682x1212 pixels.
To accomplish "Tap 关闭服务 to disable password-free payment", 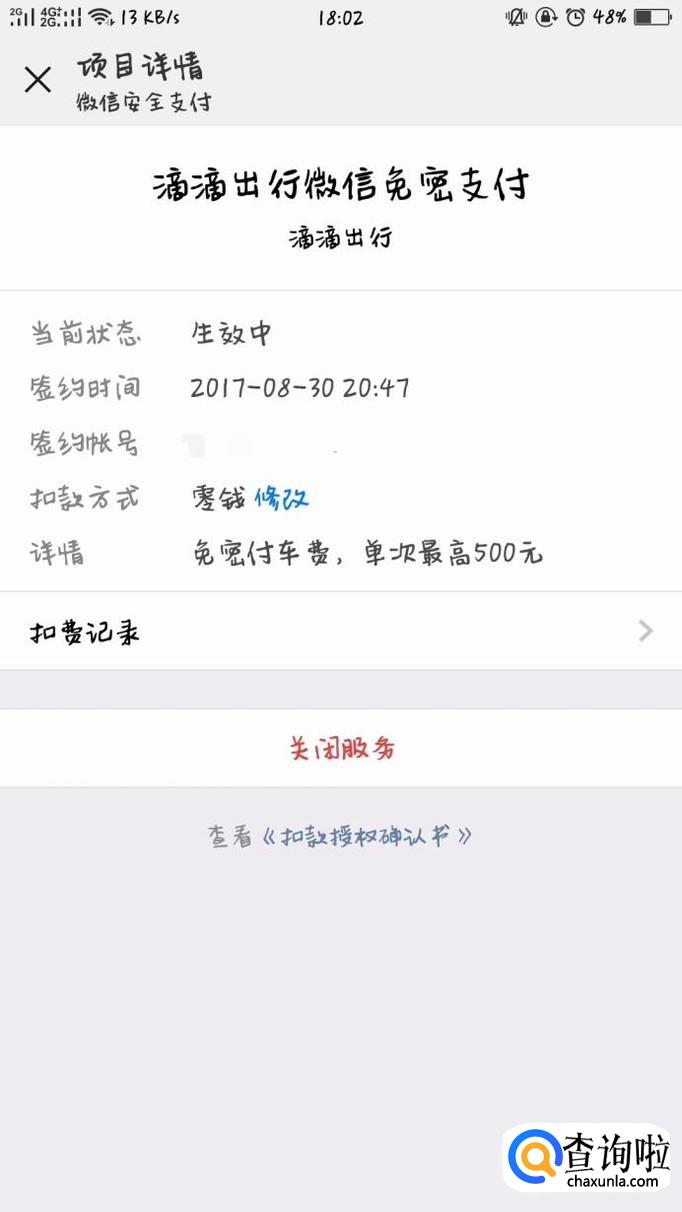I will (x=342, y=748).
